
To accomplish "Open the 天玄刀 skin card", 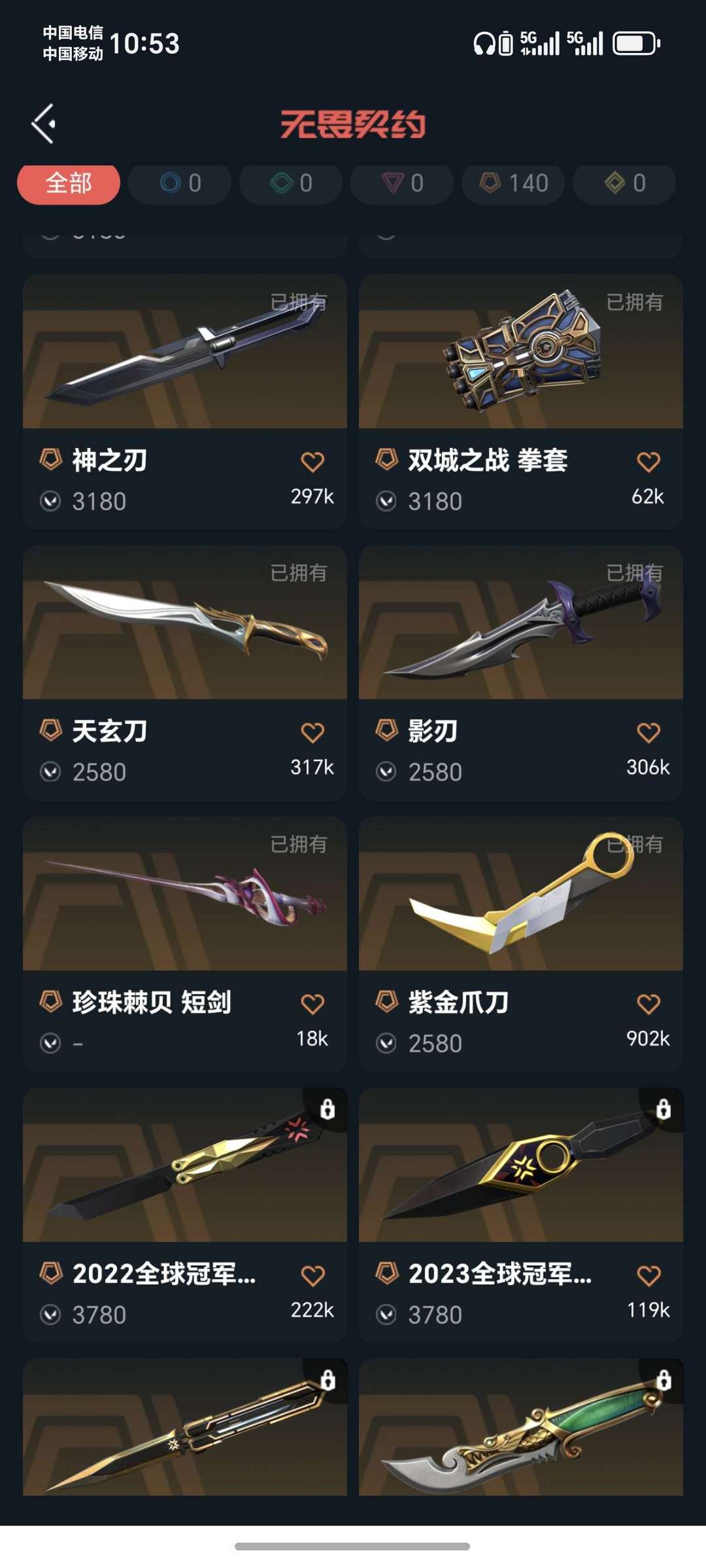I will pyautogui.click(x=185, y=672).
